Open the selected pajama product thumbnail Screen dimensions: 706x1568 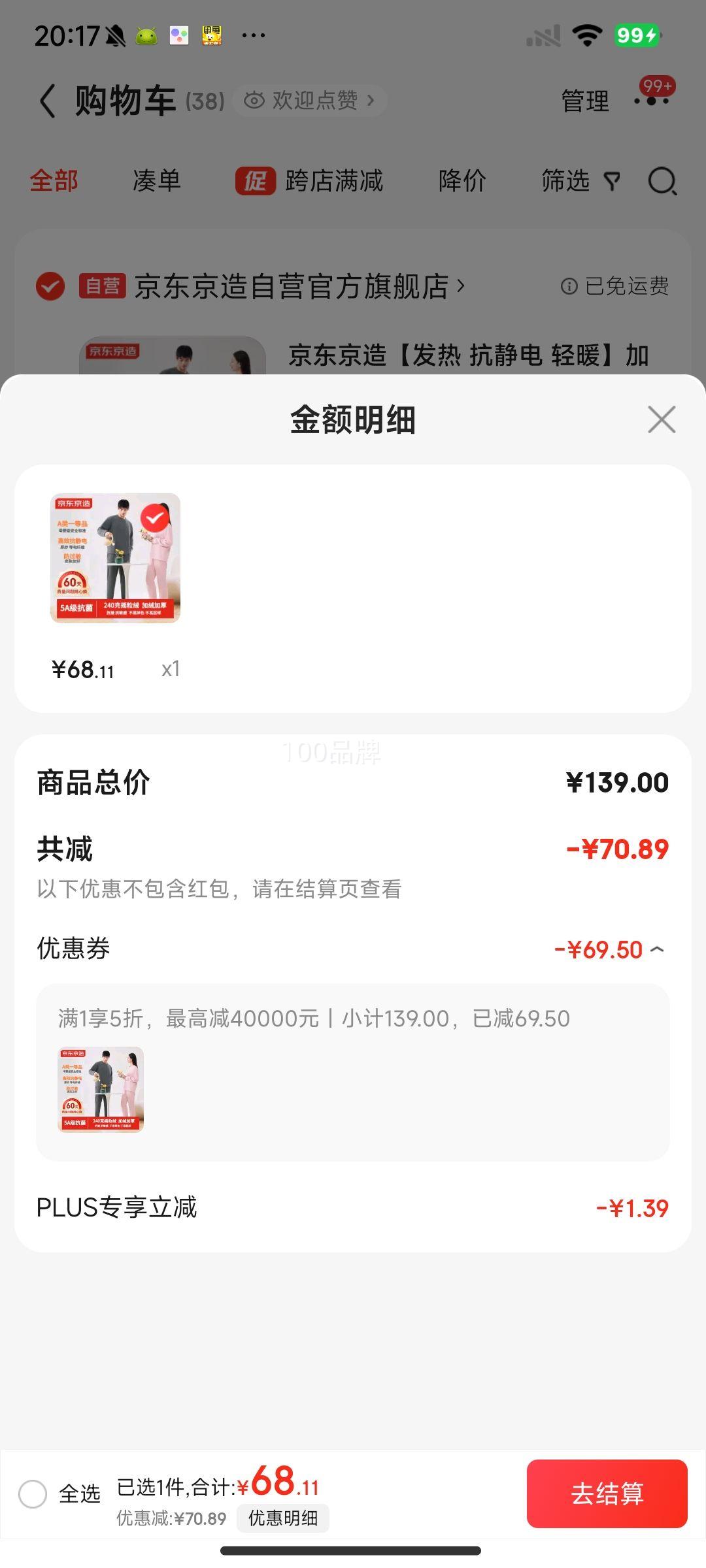point(115,558)
